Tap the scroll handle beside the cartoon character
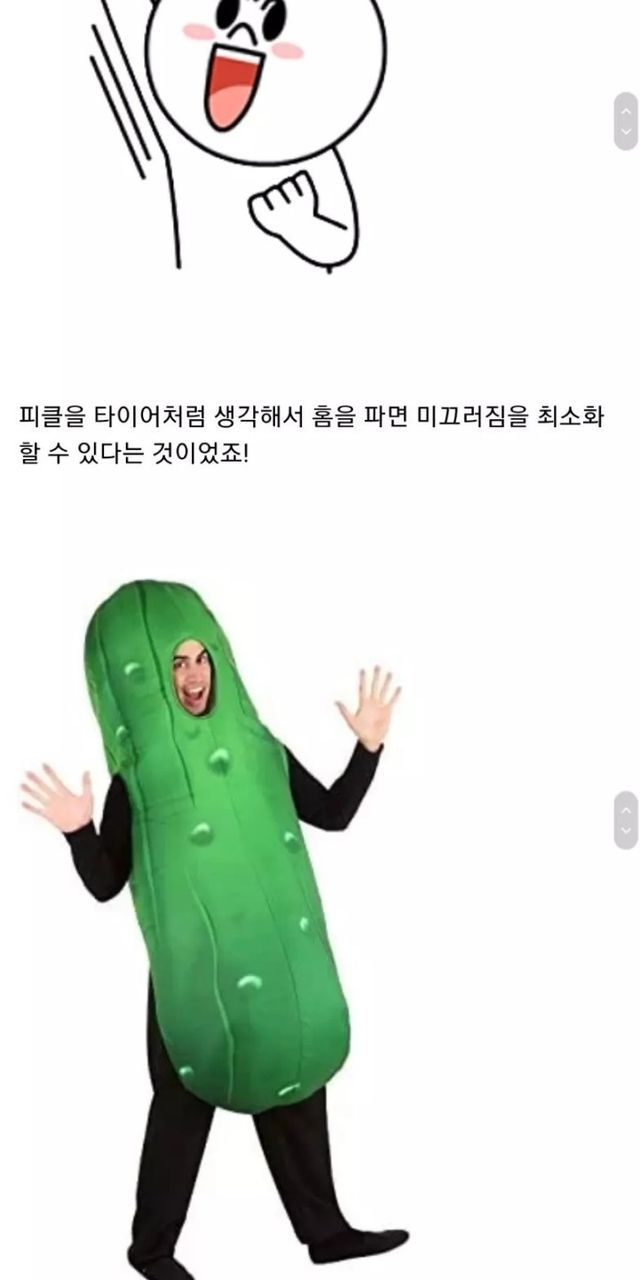Image resolution: width=640 pixels, height=1280 pixels. point(626,121)
